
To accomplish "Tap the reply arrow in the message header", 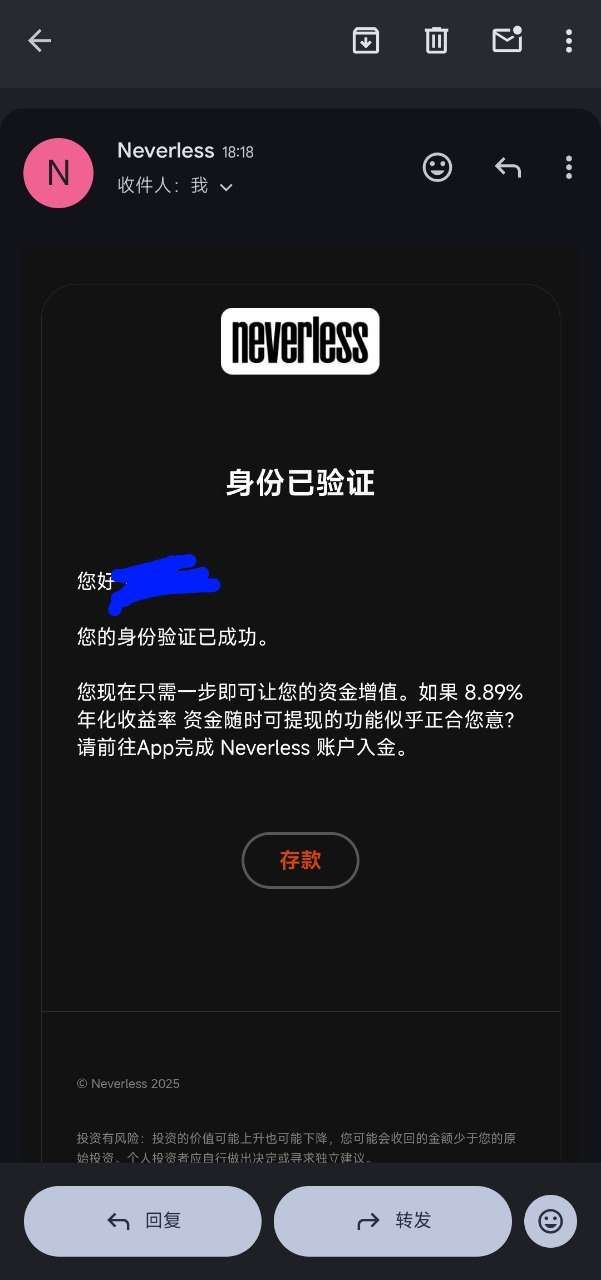I will pos(507,167).
